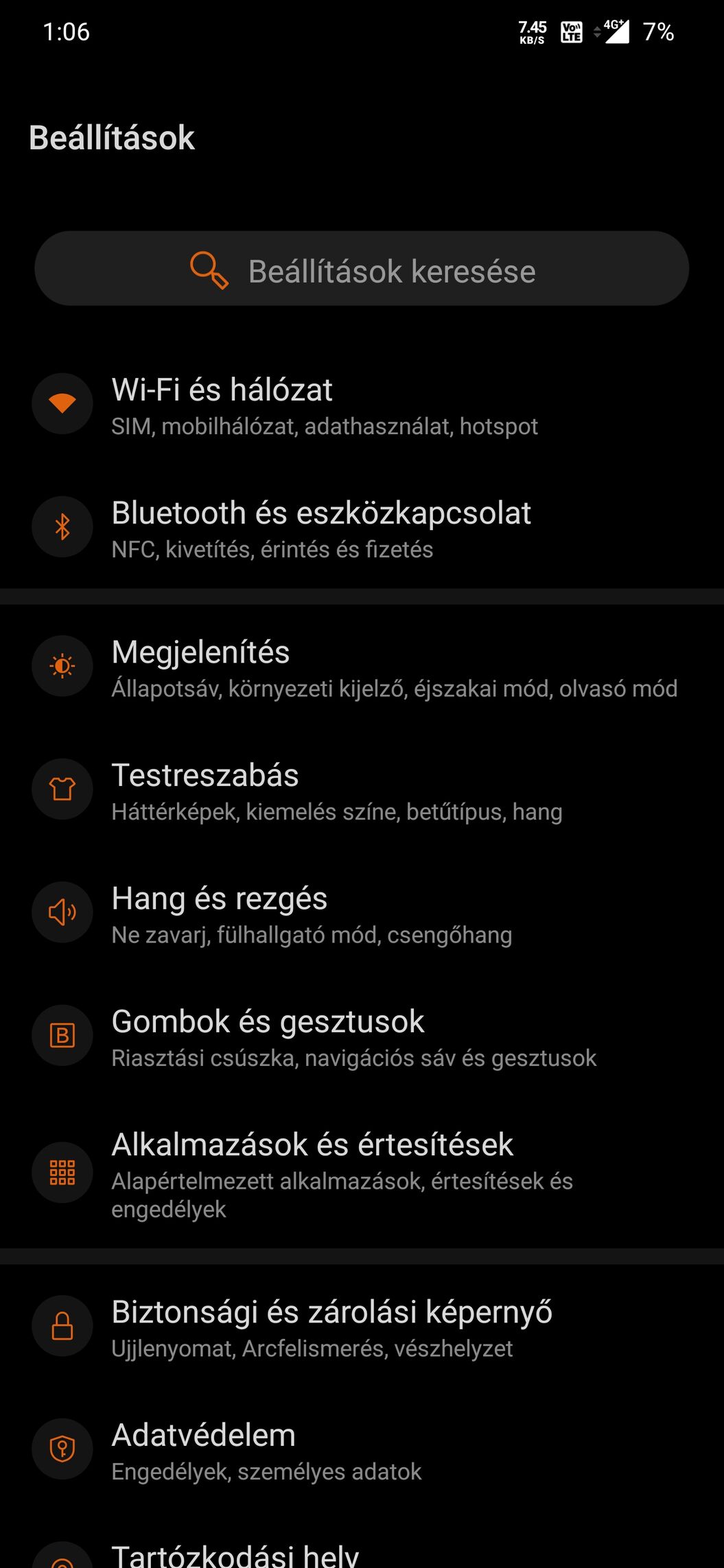
Task: Open Alkalmazások és értesítések
Action: pyautogui.click(x=362, y=1173)
